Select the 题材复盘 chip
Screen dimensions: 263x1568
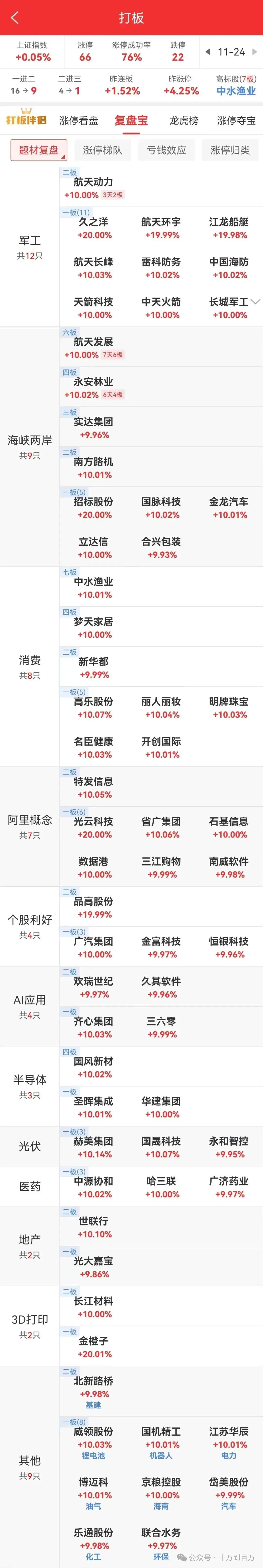click(x=39, y=150)
